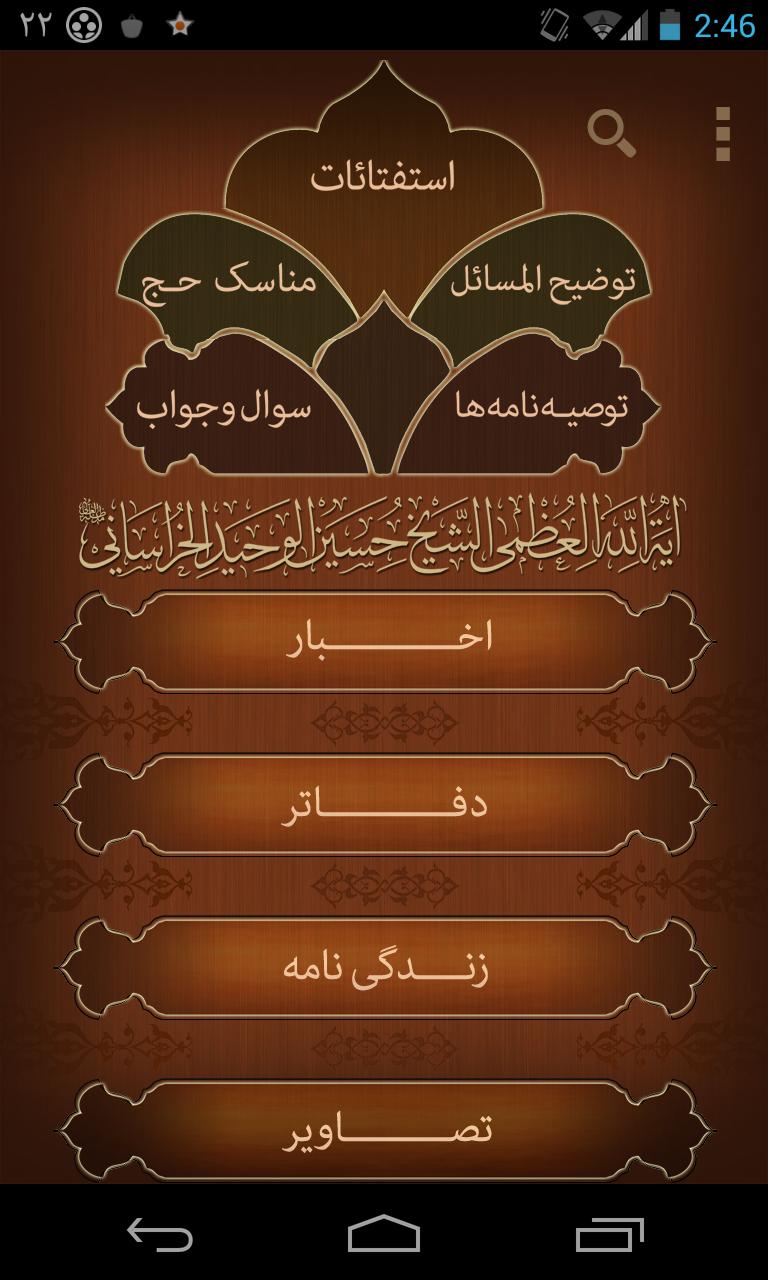
Task: Open سوال و جواب section
Action: pyautogui.click(x=224, y=408)
